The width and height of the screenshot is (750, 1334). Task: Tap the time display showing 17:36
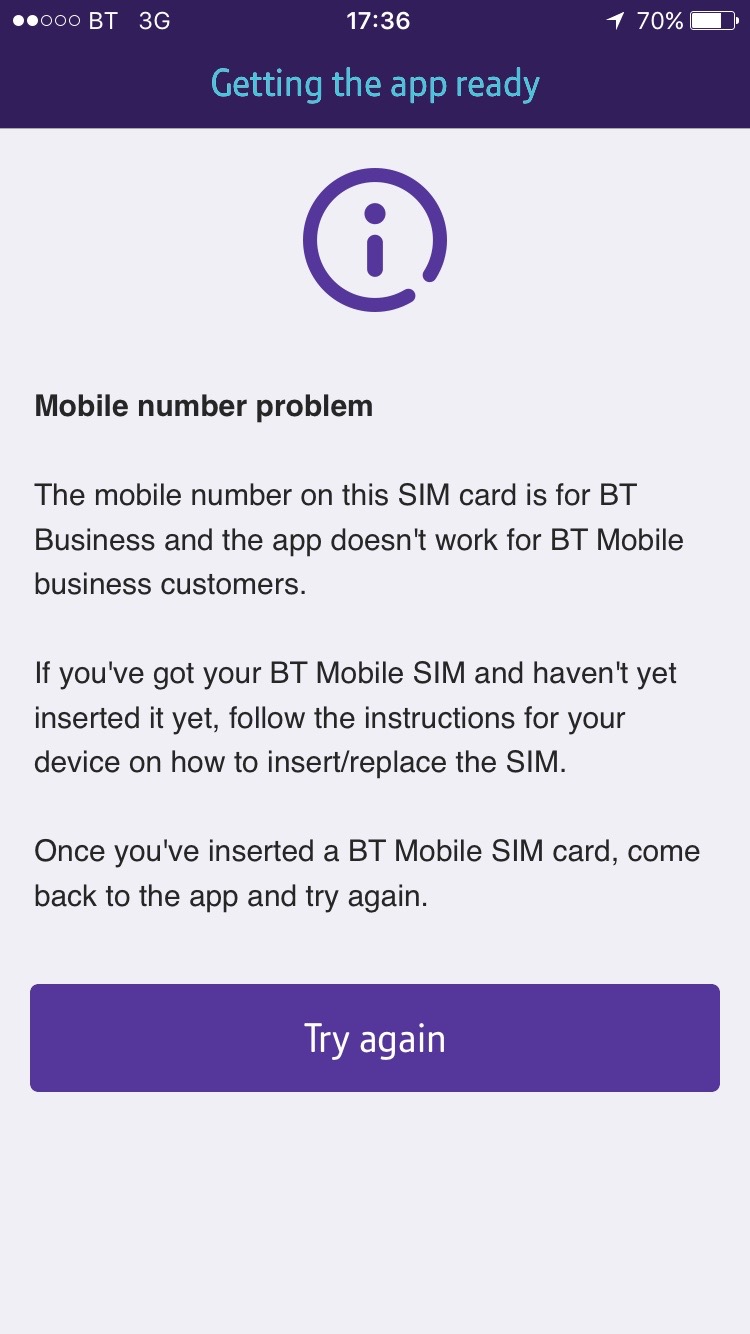(375, 19)
